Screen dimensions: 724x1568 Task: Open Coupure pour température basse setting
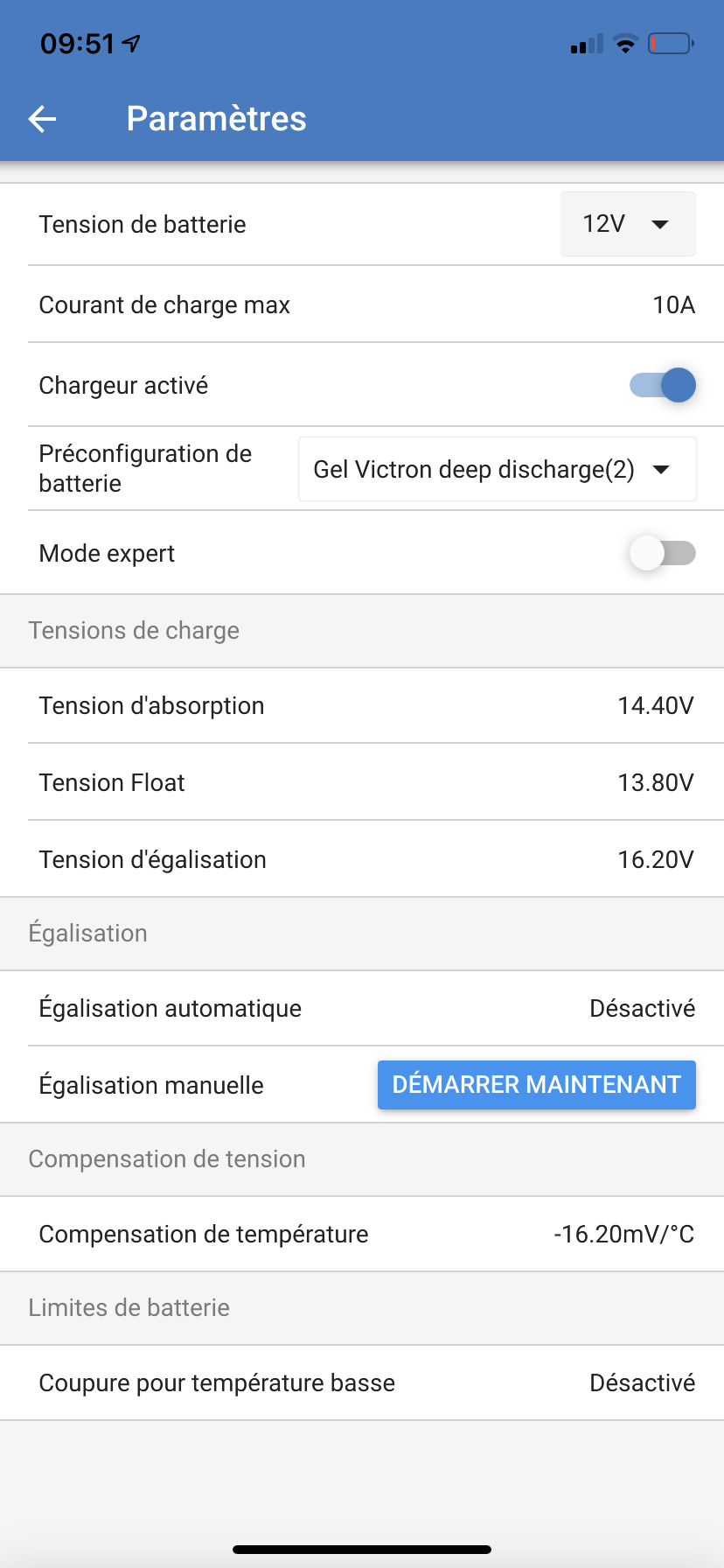pyautogui.click(x=362, y=1383)
